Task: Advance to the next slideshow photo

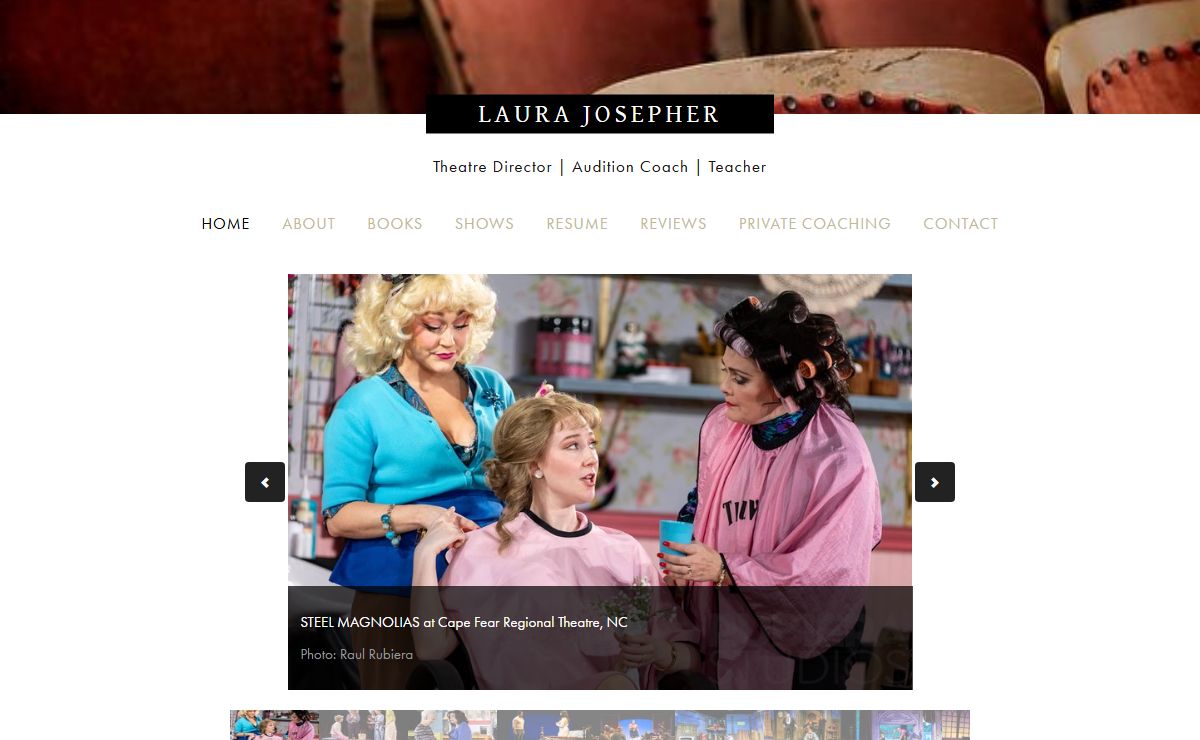Action: coord(934,482)
